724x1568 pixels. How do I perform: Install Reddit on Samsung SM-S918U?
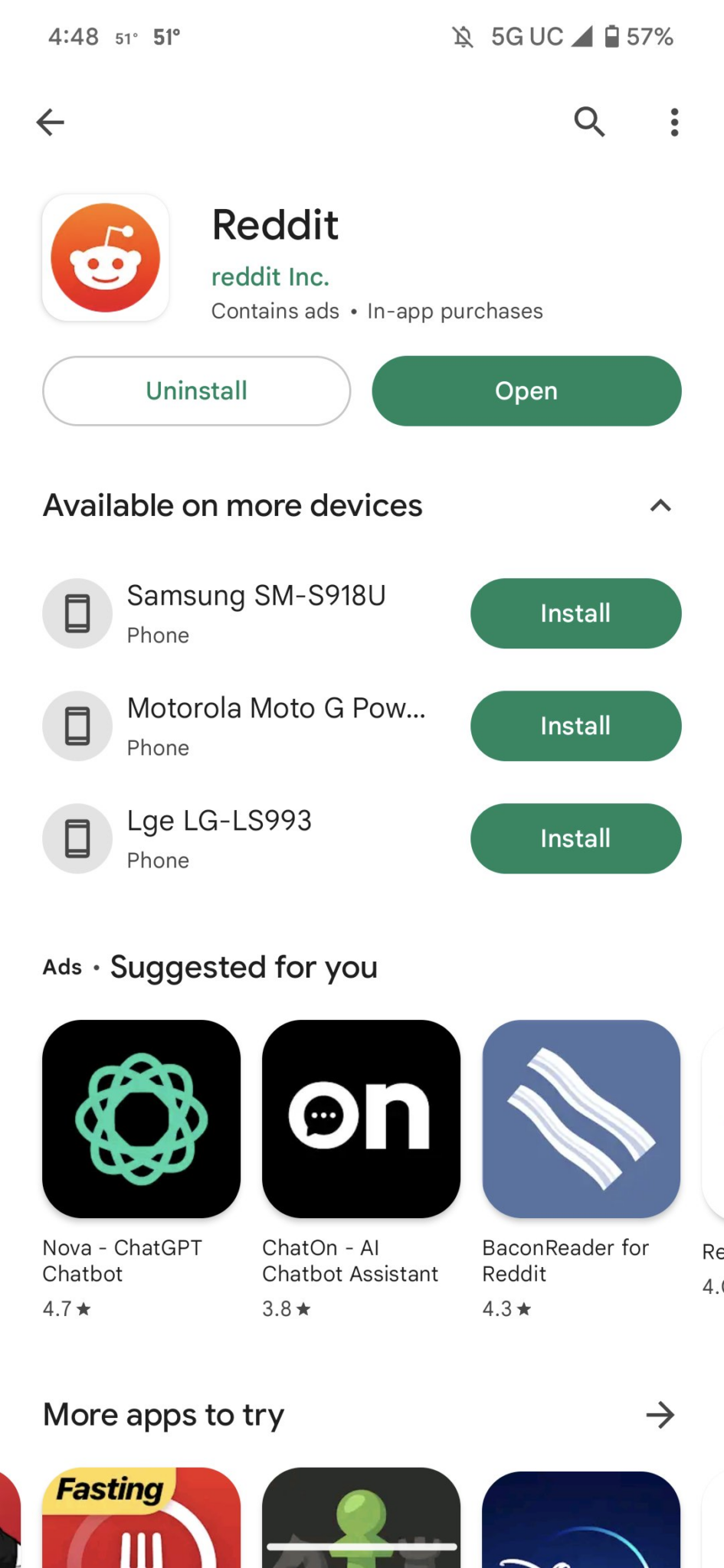click(575, 613)
